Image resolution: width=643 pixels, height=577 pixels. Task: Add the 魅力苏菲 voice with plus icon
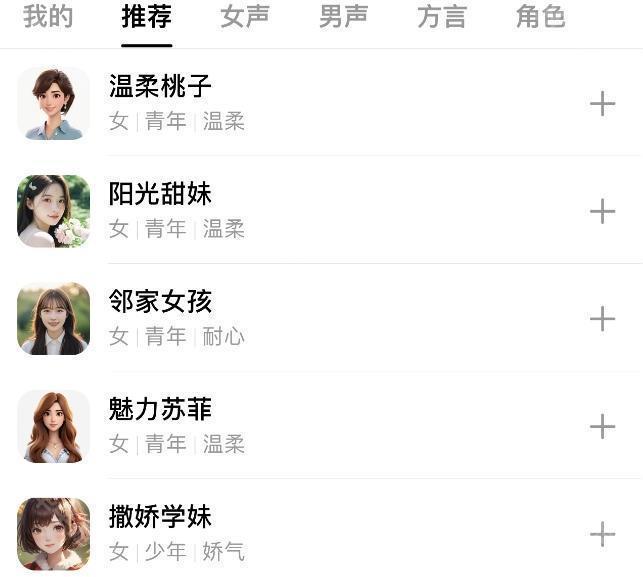coord(602,427)
